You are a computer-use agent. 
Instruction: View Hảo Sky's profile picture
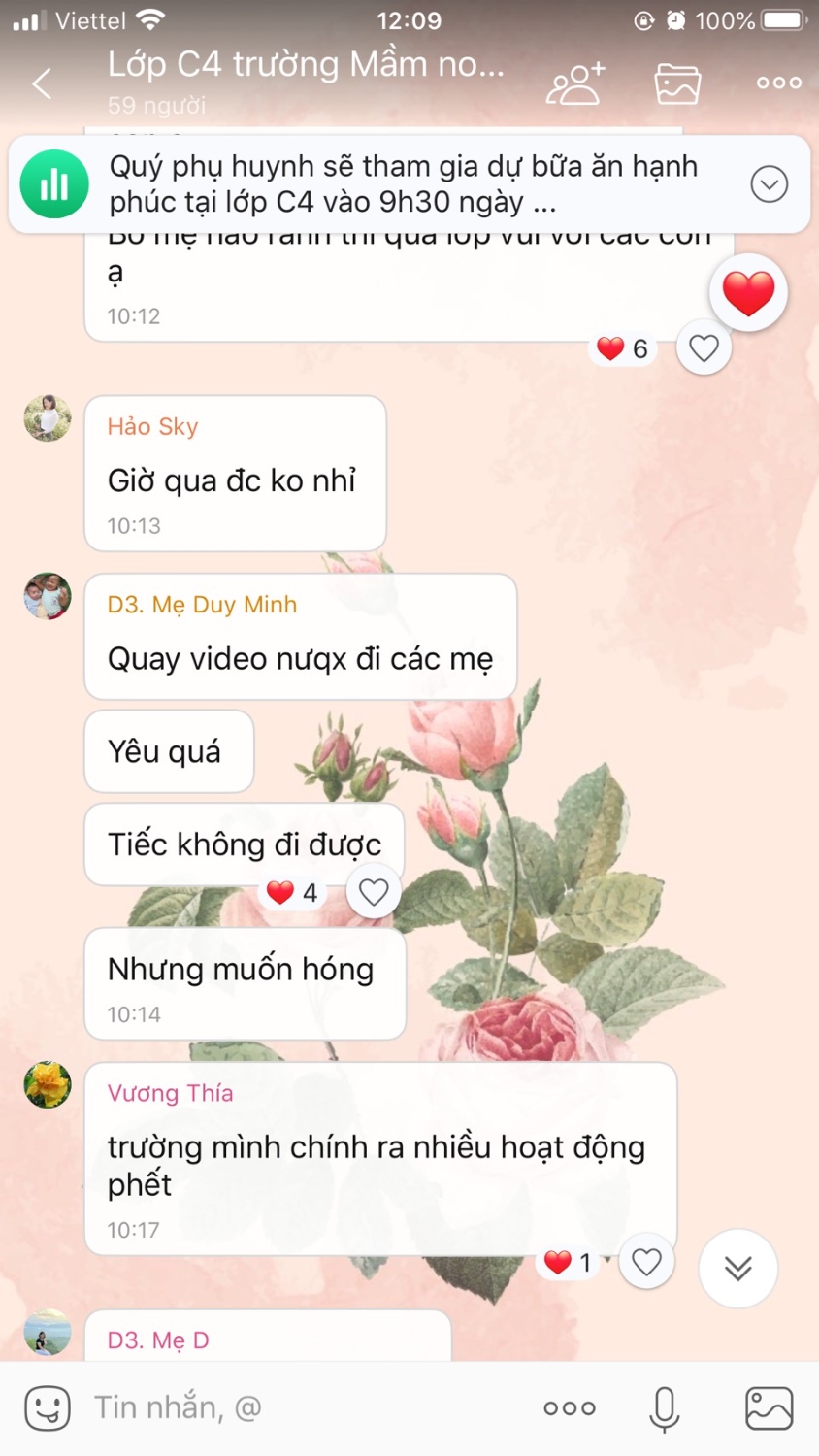tap(48, 418)
